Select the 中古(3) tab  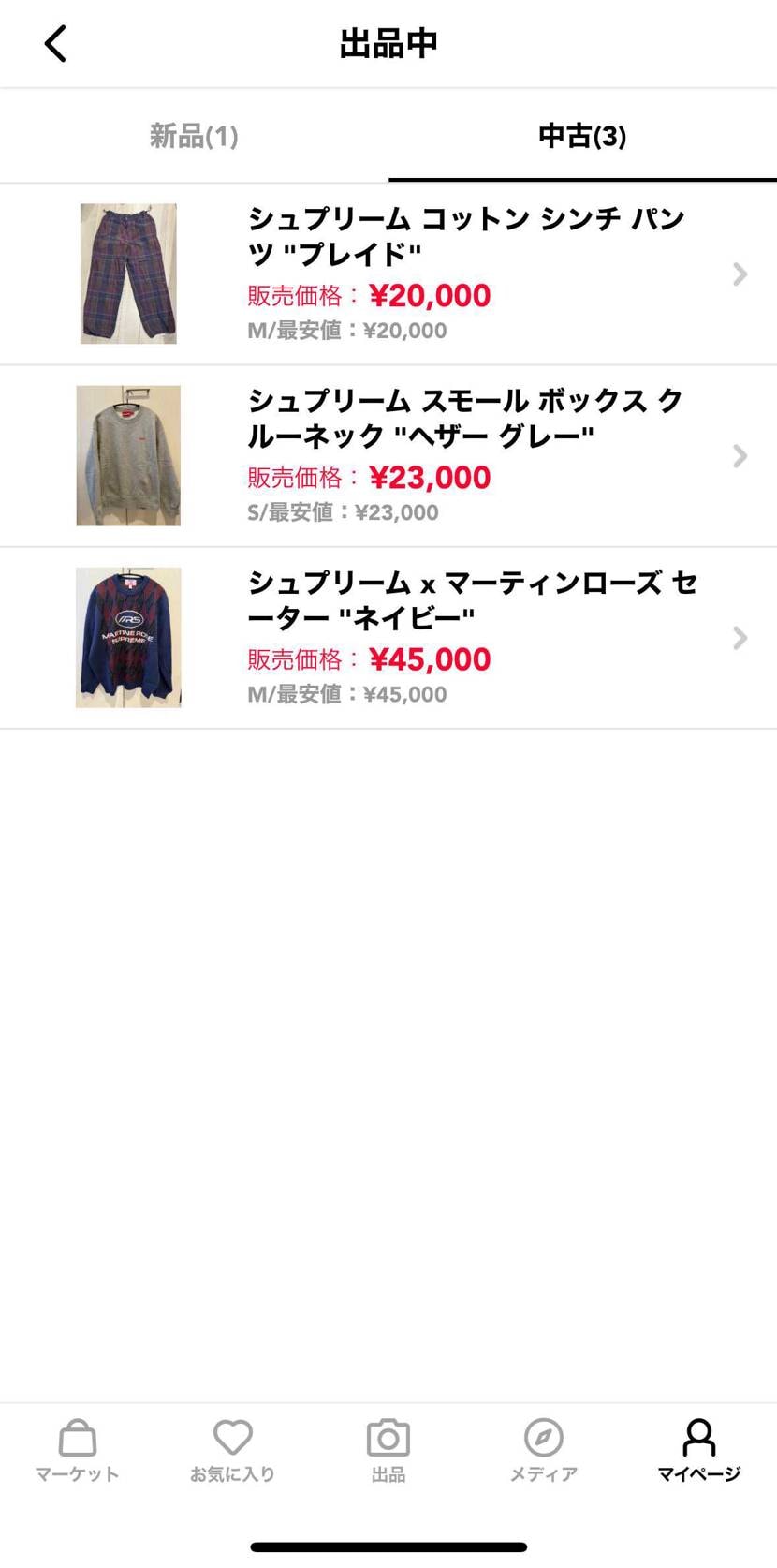pyautogui.click(x=582, y=137)
